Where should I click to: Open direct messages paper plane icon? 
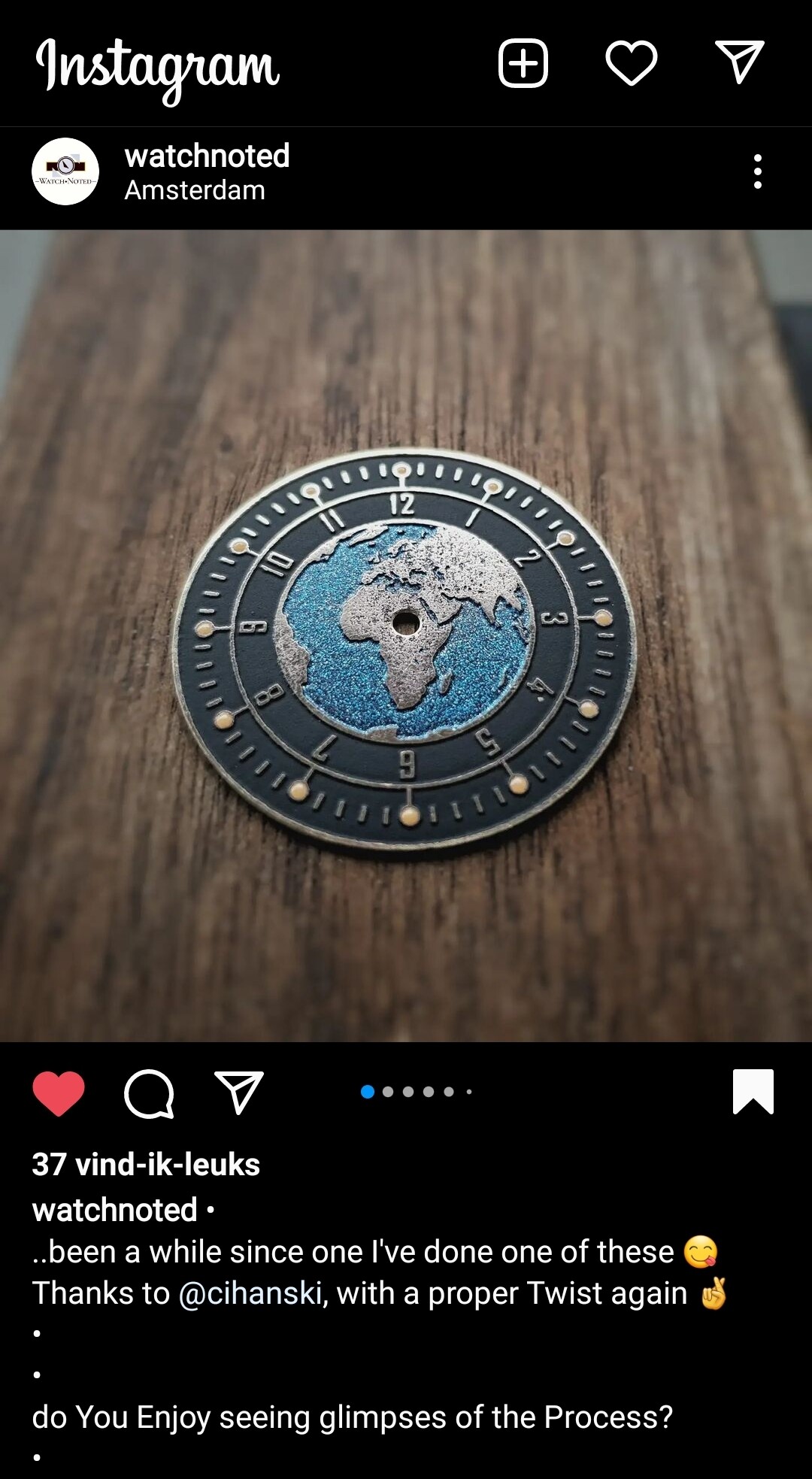(740, 62)
